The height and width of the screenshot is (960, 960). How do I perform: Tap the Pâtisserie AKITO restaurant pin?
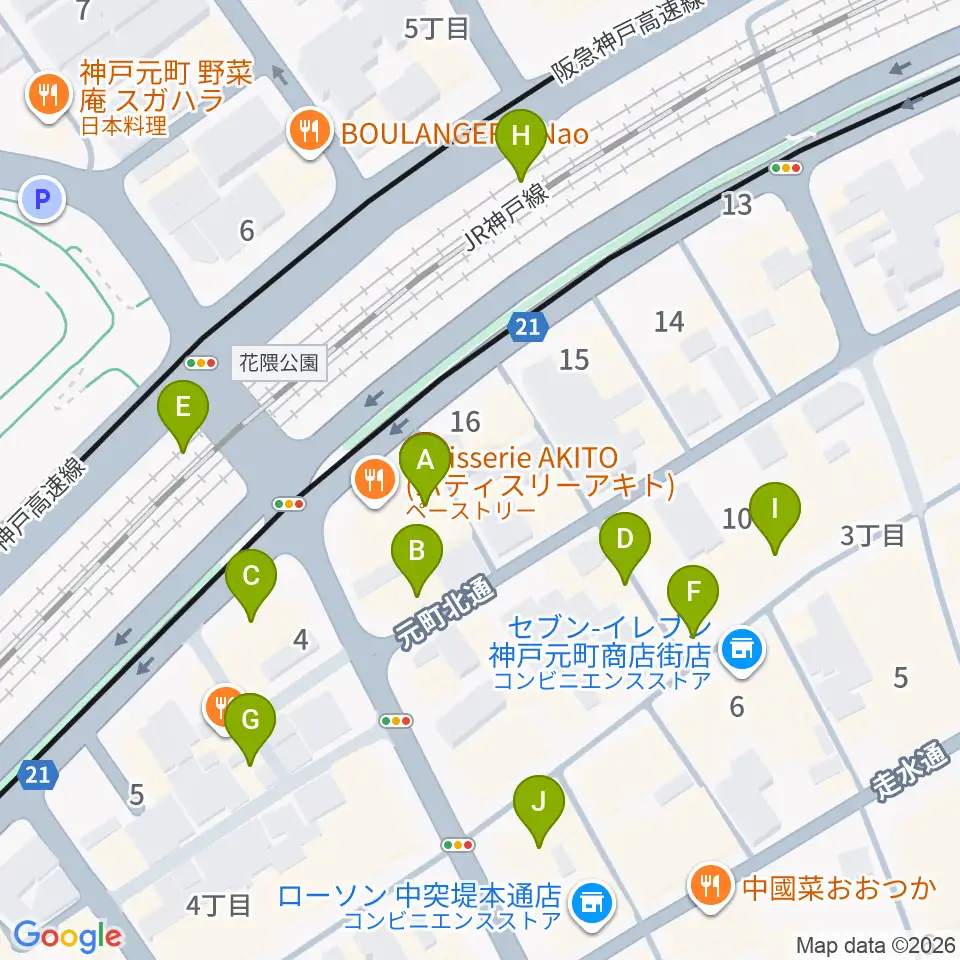coord(375,482)
